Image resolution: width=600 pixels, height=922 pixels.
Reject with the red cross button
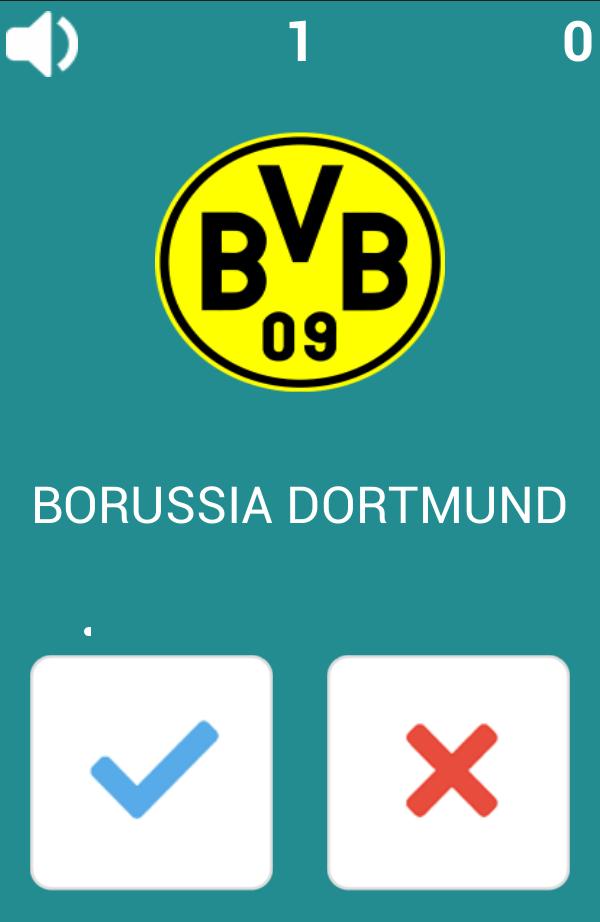click(x=449, y=771)
